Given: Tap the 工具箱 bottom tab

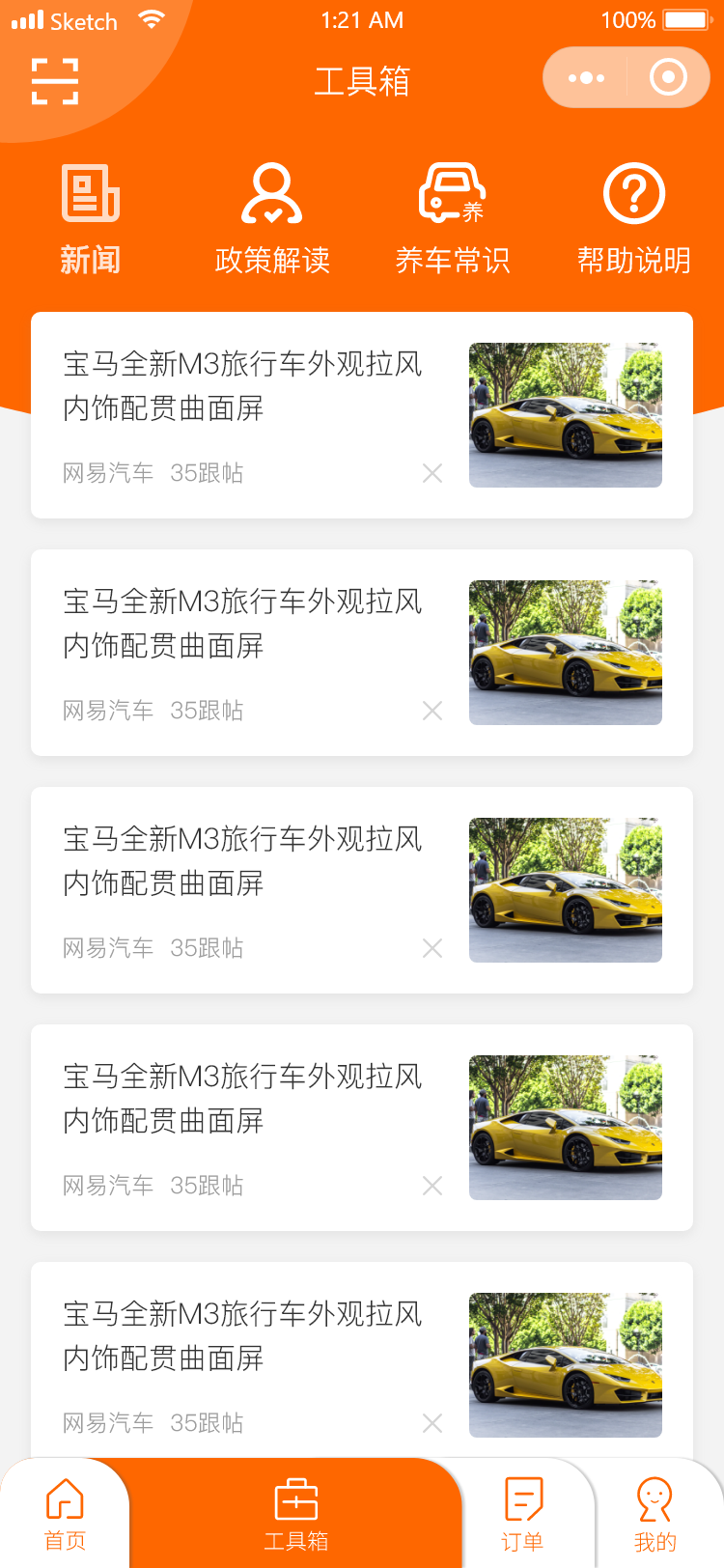Looking at the screenshot, I should [296, 1514].
